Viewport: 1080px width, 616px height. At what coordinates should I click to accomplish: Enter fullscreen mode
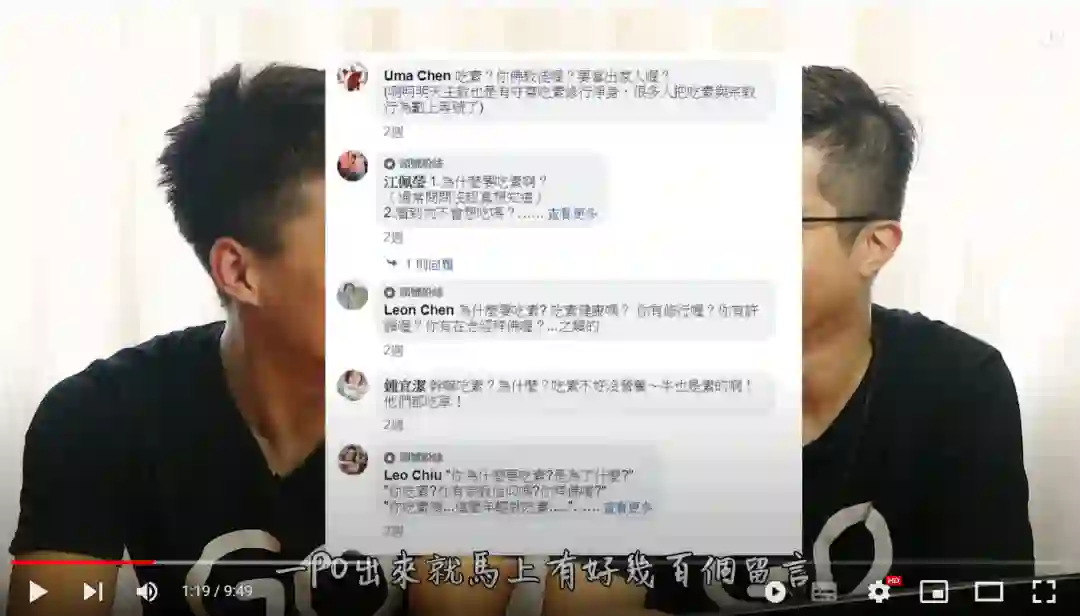1043,591
